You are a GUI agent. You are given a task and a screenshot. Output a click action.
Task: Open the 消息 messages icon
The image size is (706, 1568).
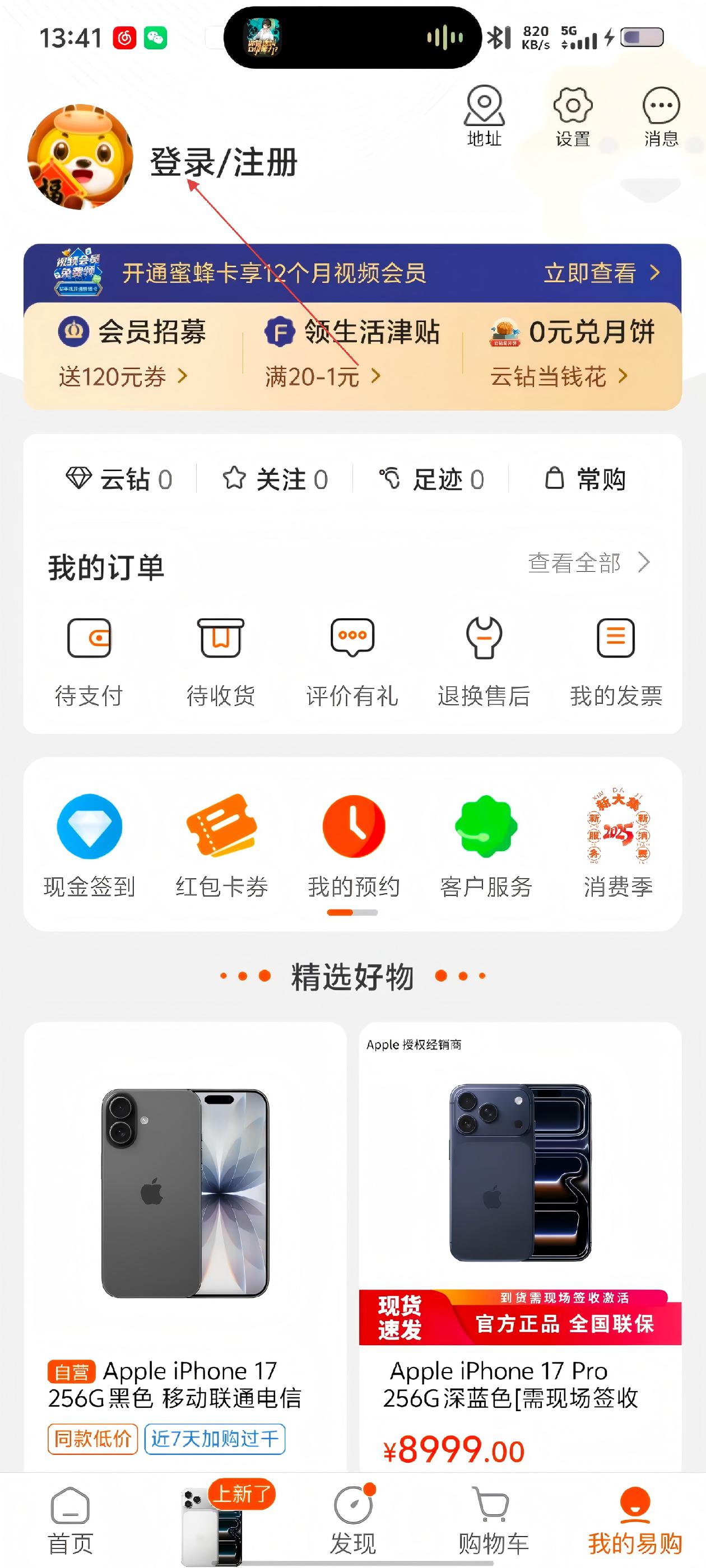point(661,116)
